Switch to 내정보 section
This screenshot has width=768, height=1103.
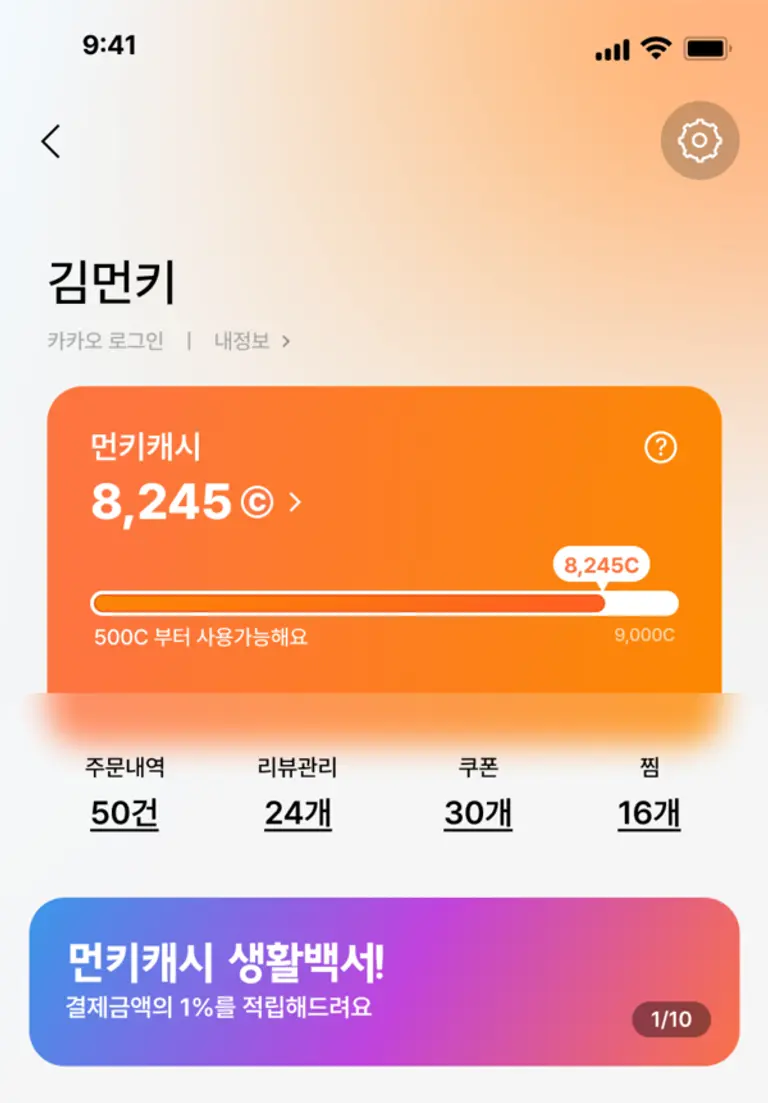pos(243,340)
